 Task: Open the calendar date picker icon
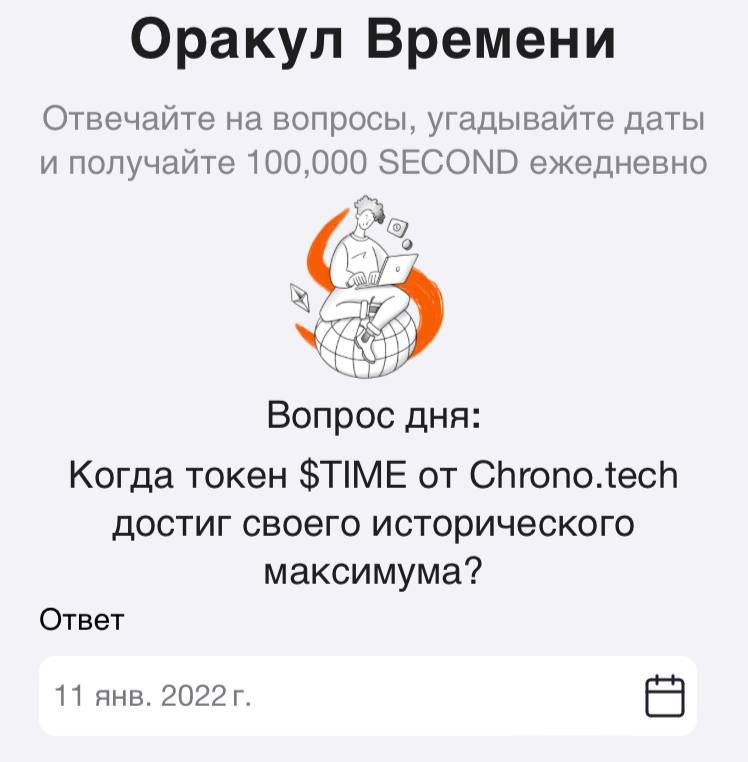[664, 696]
